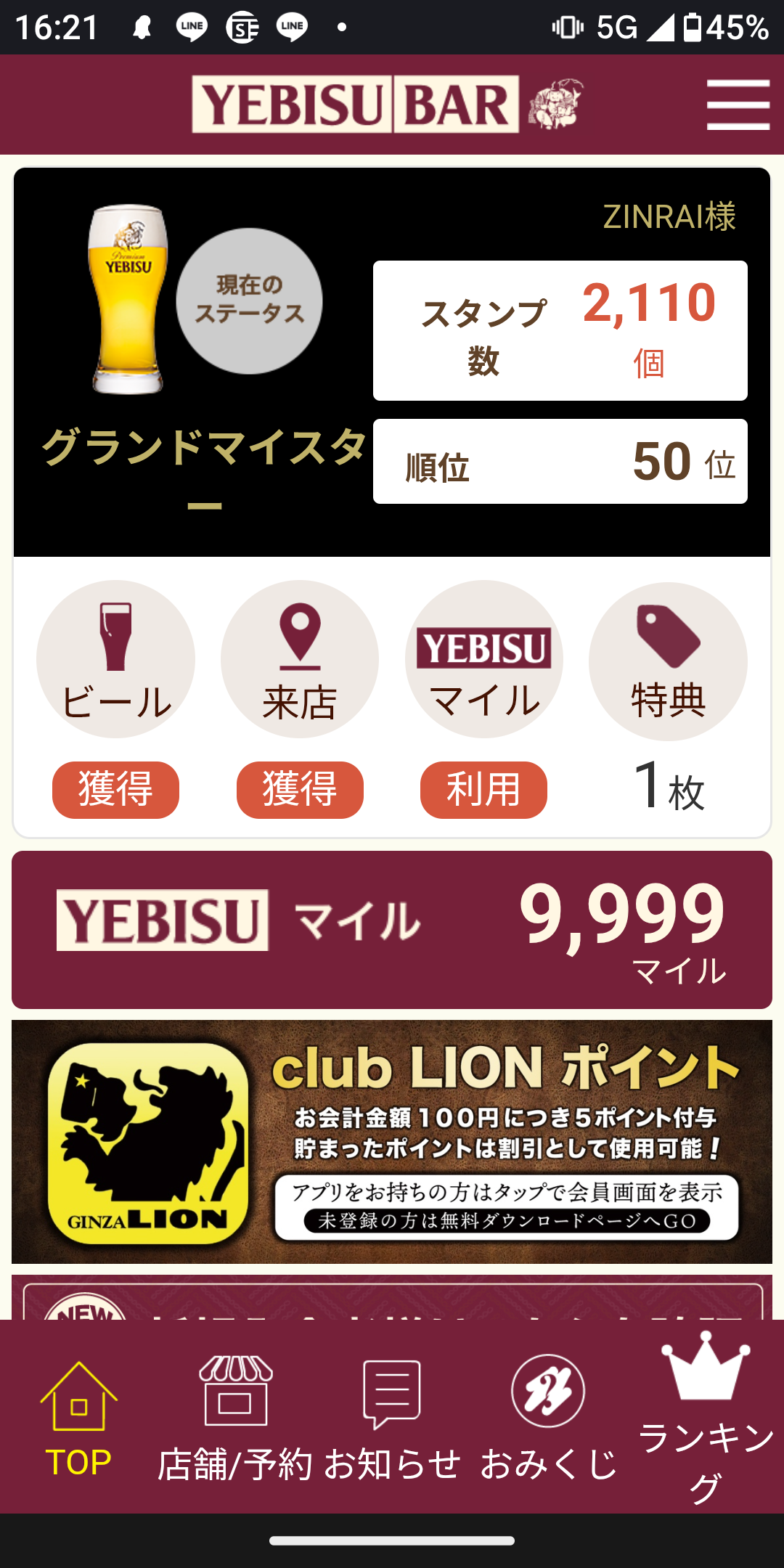The image size is (784, 1568).
Task: Open the 特典 coupon circle
Action: point(668,661)
